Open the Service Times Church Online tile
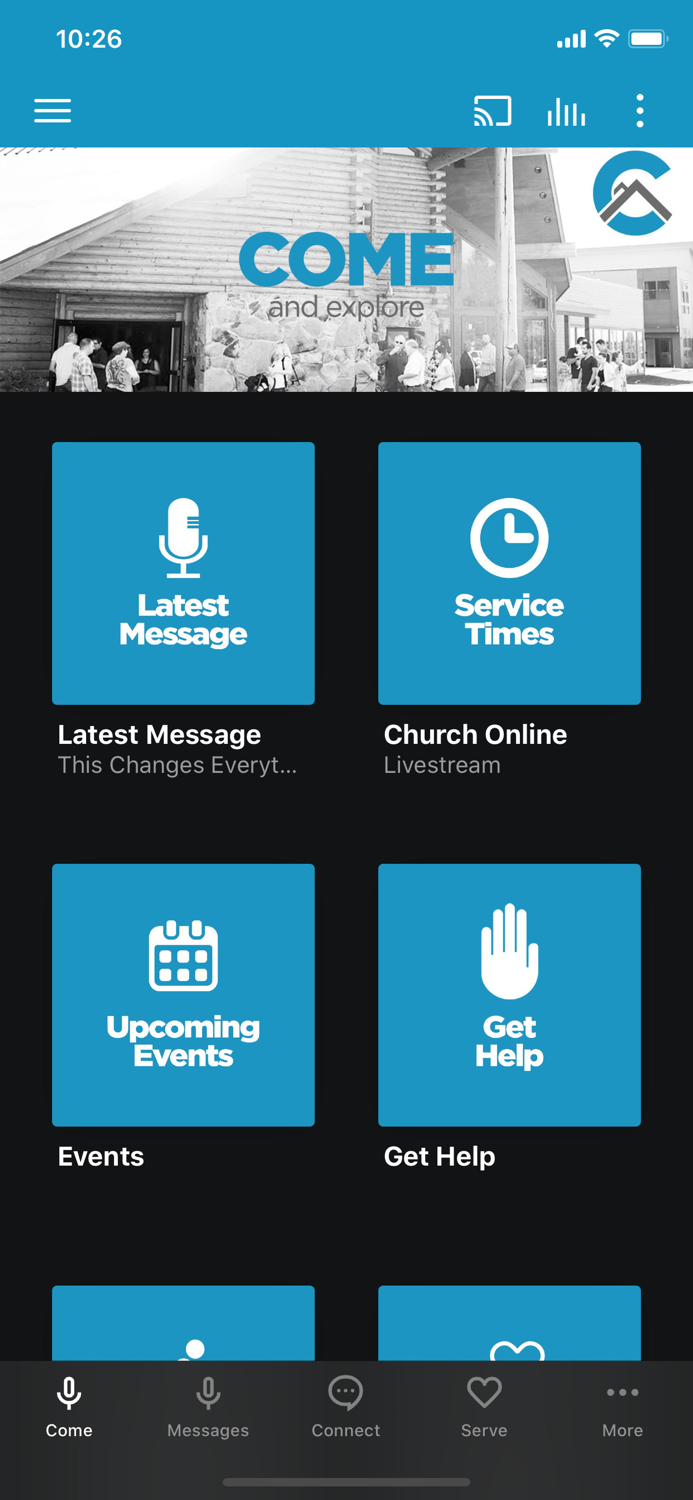The height and width of the screenshot is (1500, 693). pyautogui.click(x=509, y=573)
